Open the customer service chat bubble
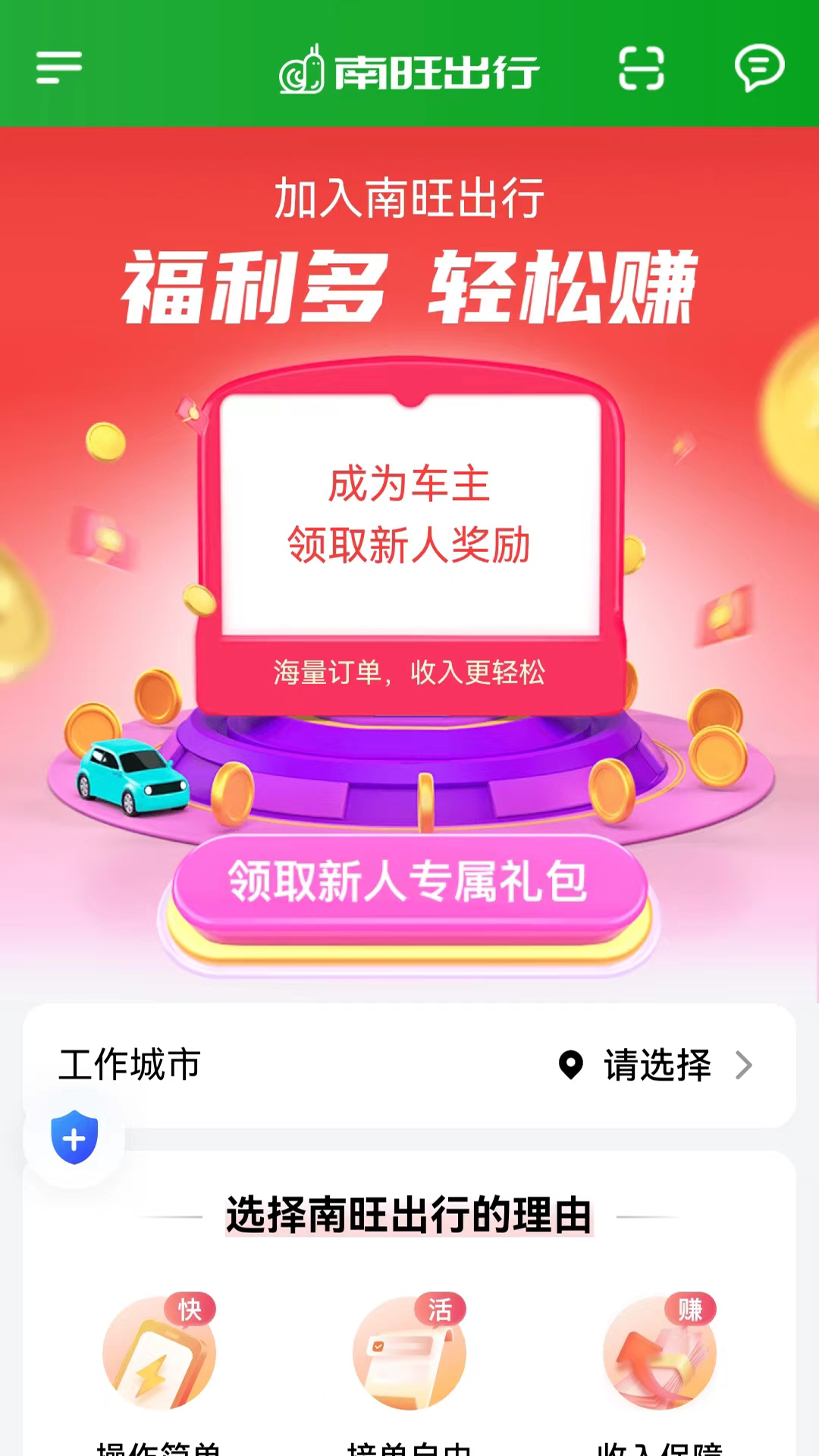Viewport: 819px width, 1456px height. [x=762, y=68]
